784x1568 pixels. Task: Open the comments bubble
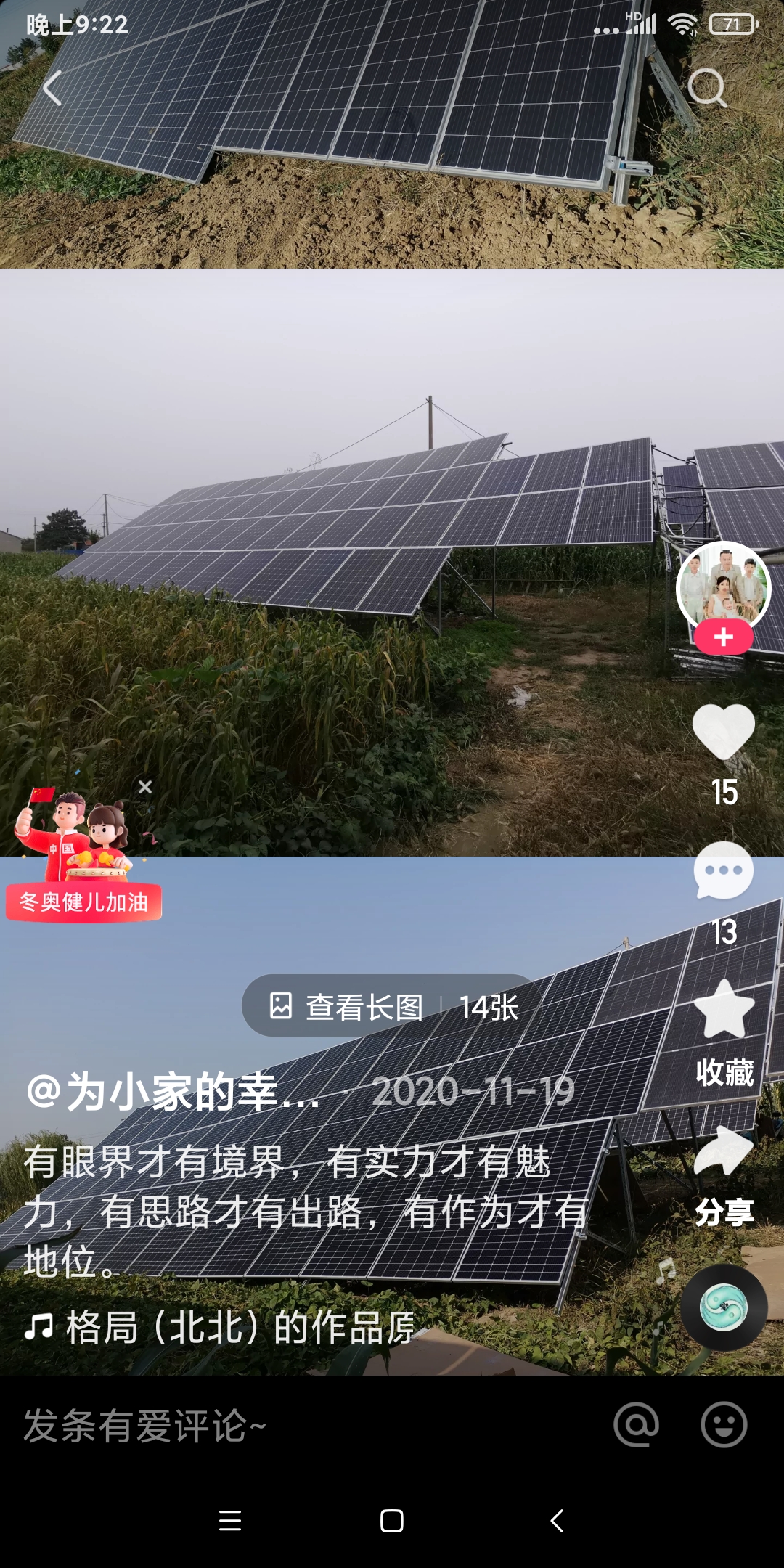coord(724,871)
